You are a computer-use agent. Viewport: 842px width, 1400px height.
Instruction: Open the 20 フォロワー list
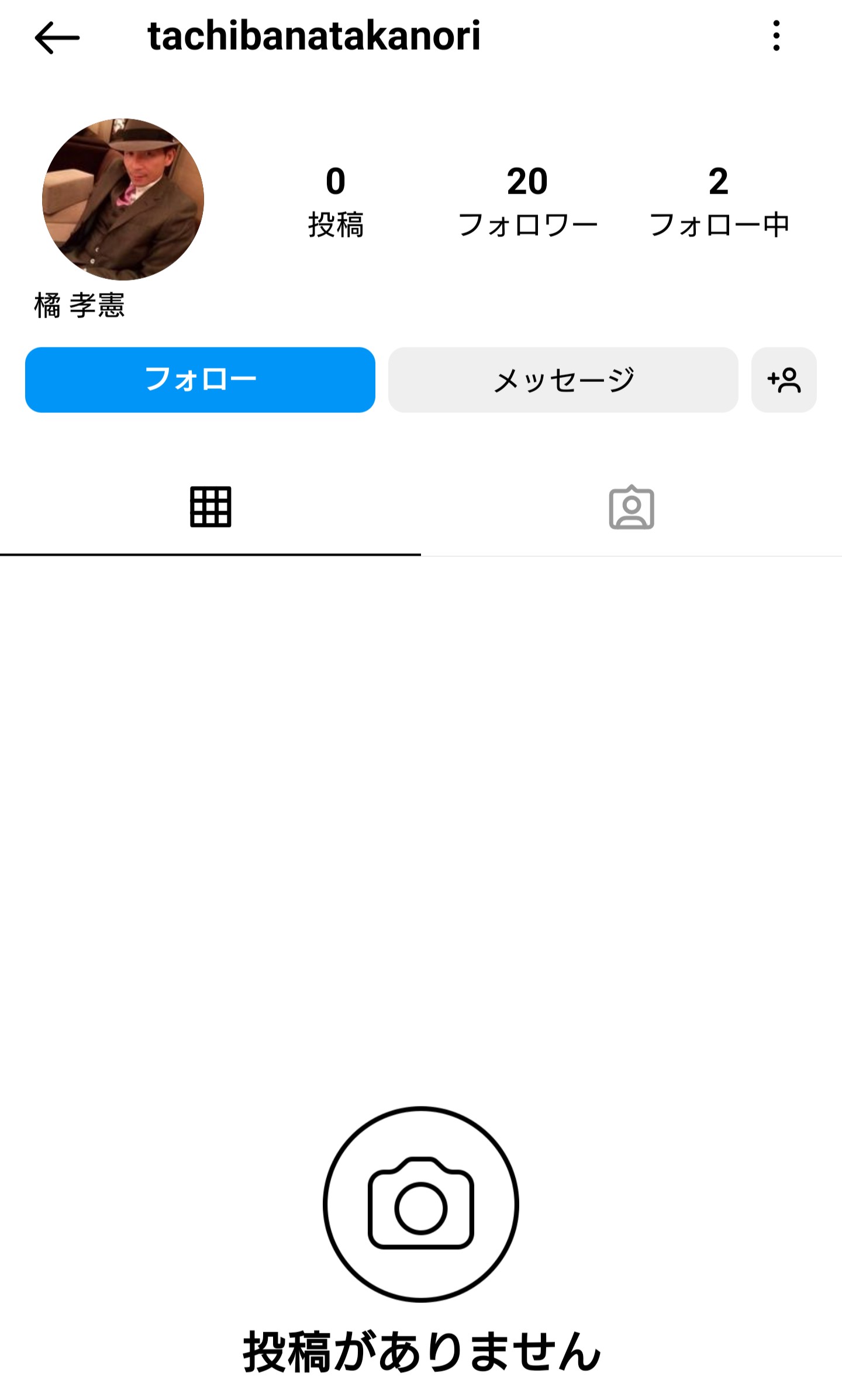click(527, 202)
